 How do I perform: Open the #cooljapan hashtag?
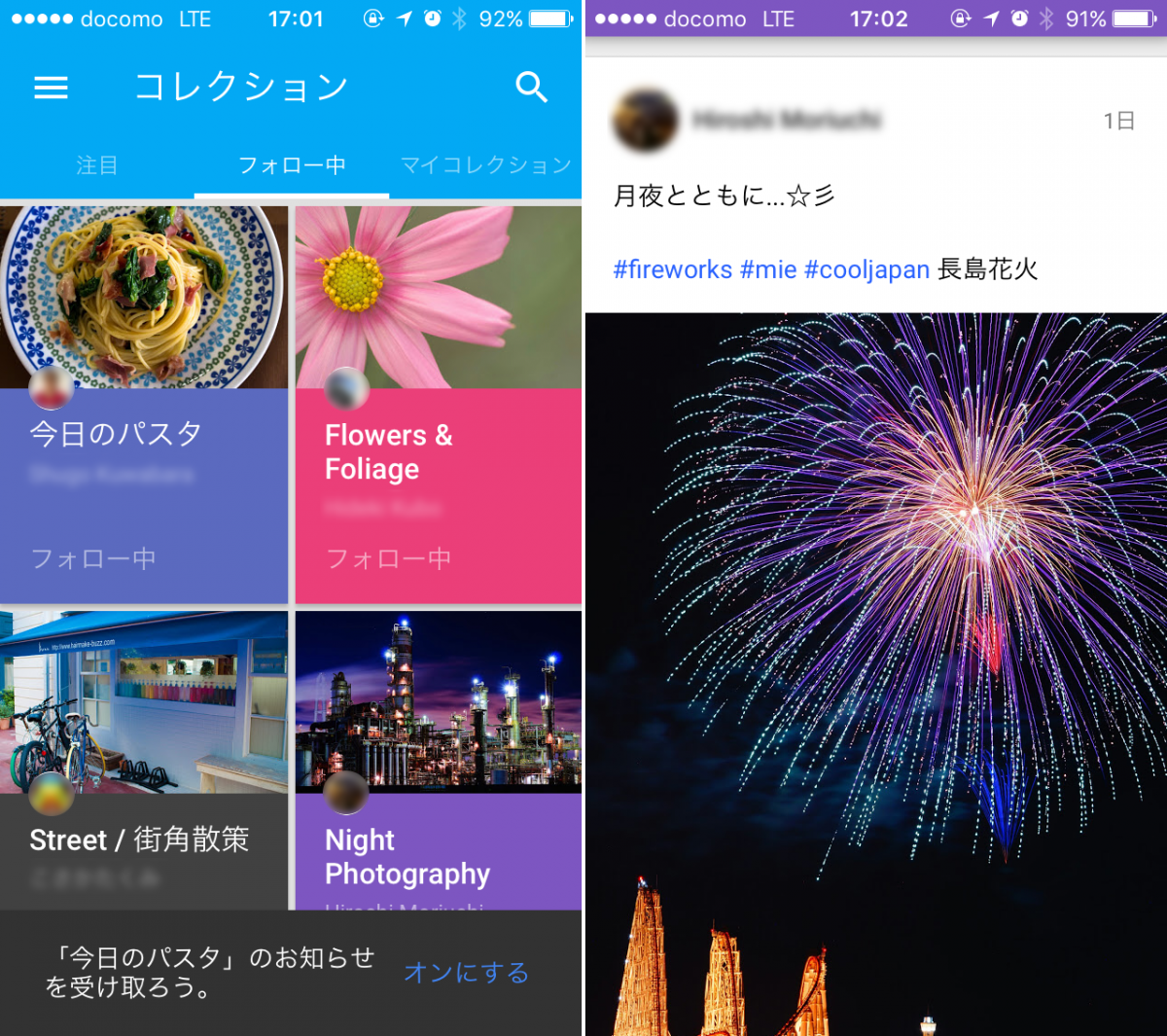point(866,269)
